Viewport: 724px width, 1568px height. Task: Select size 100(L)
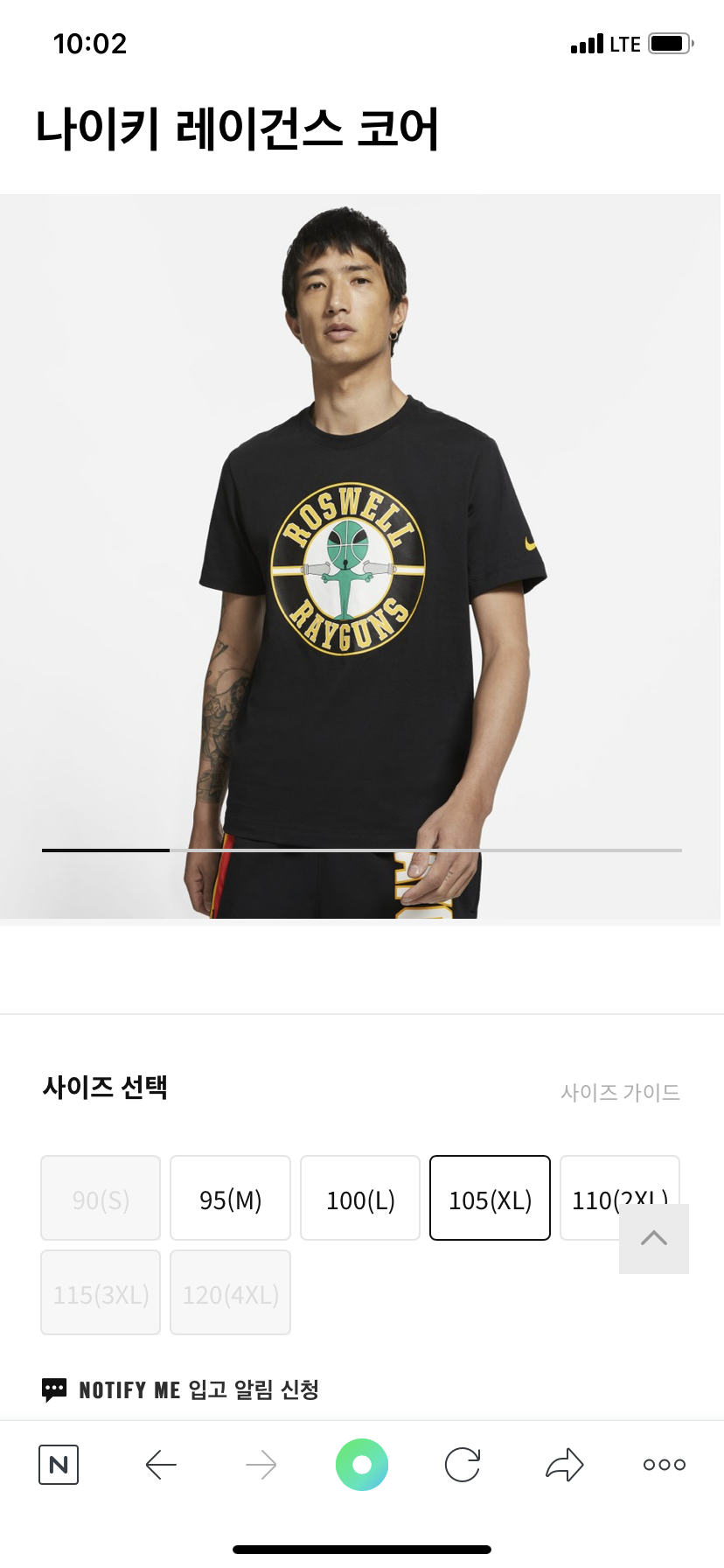360,1198
